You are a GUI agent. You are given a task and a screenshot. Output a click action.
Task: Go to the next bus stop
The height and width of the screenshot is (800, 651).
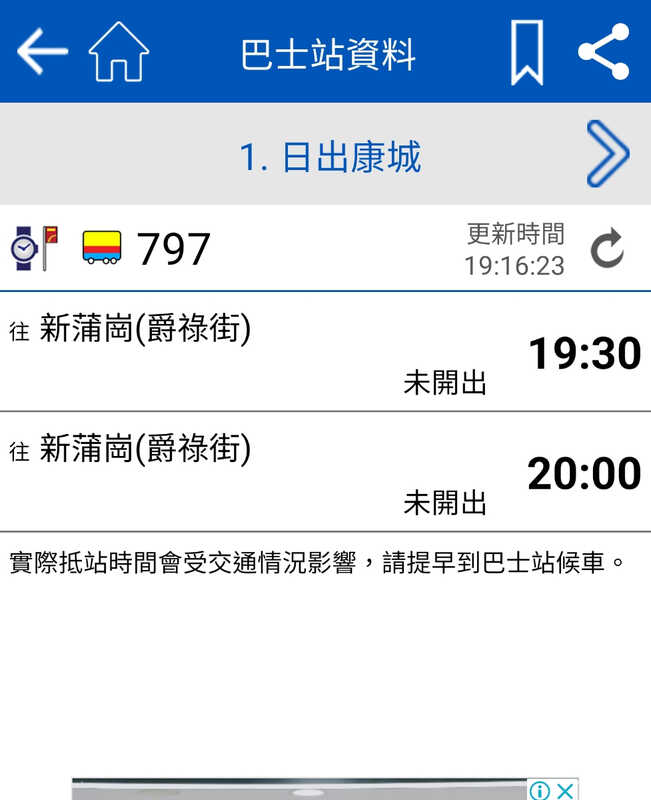point(607,155)
